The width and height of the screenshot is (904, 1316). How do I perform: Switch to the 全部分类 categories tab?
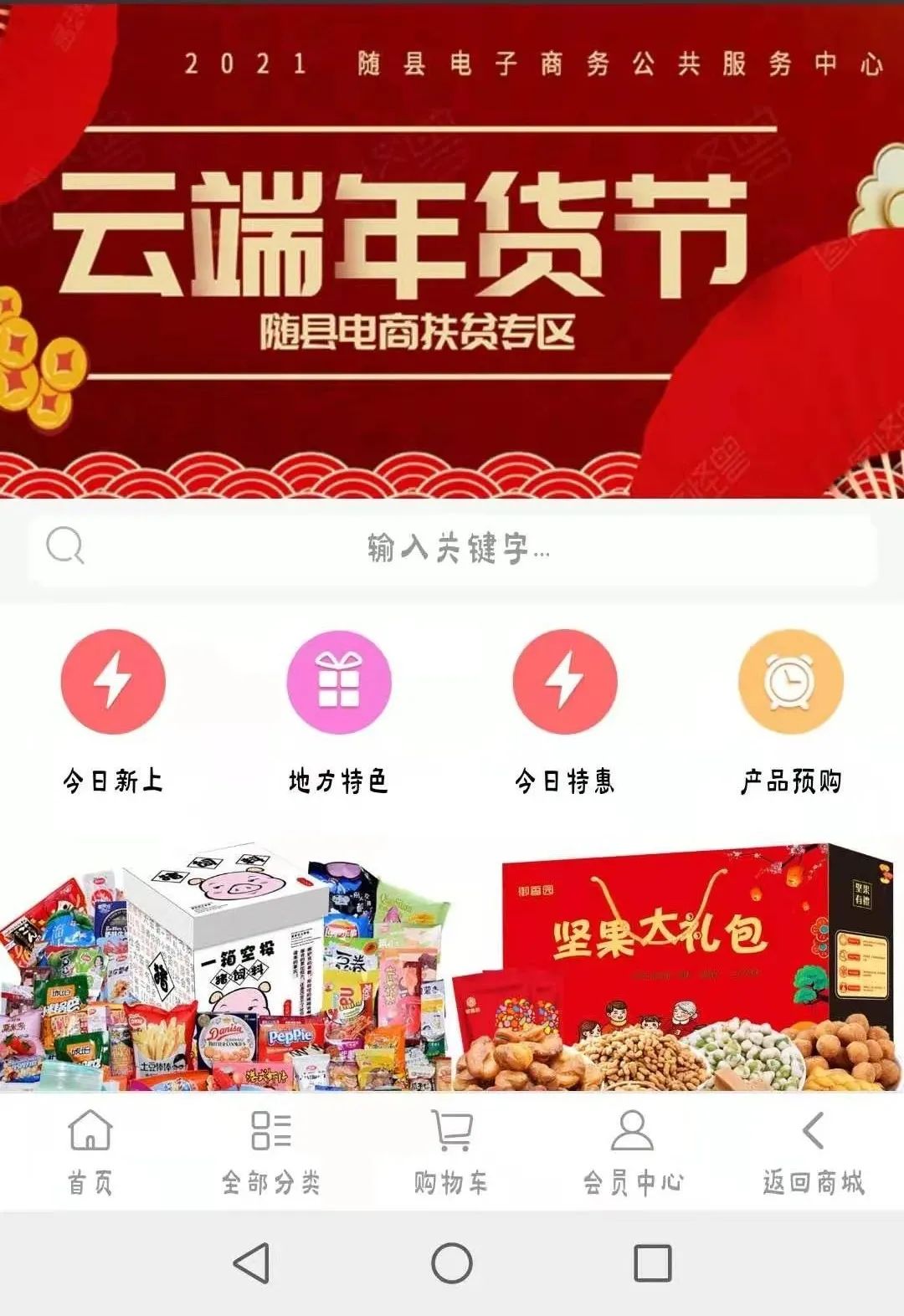[x=271, y=1152]
